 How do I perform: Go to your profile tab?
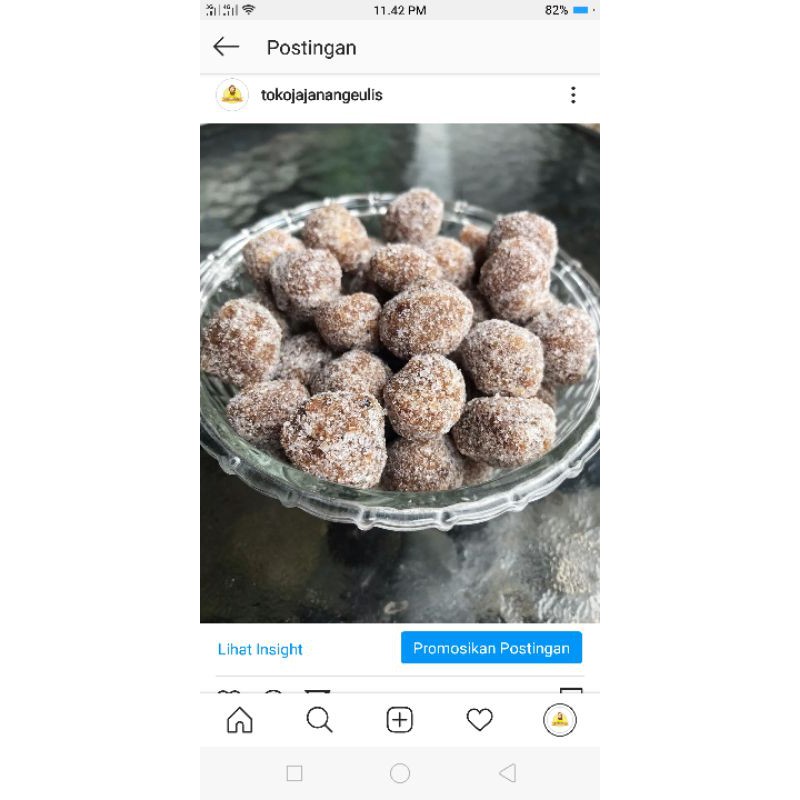[560, 720]
